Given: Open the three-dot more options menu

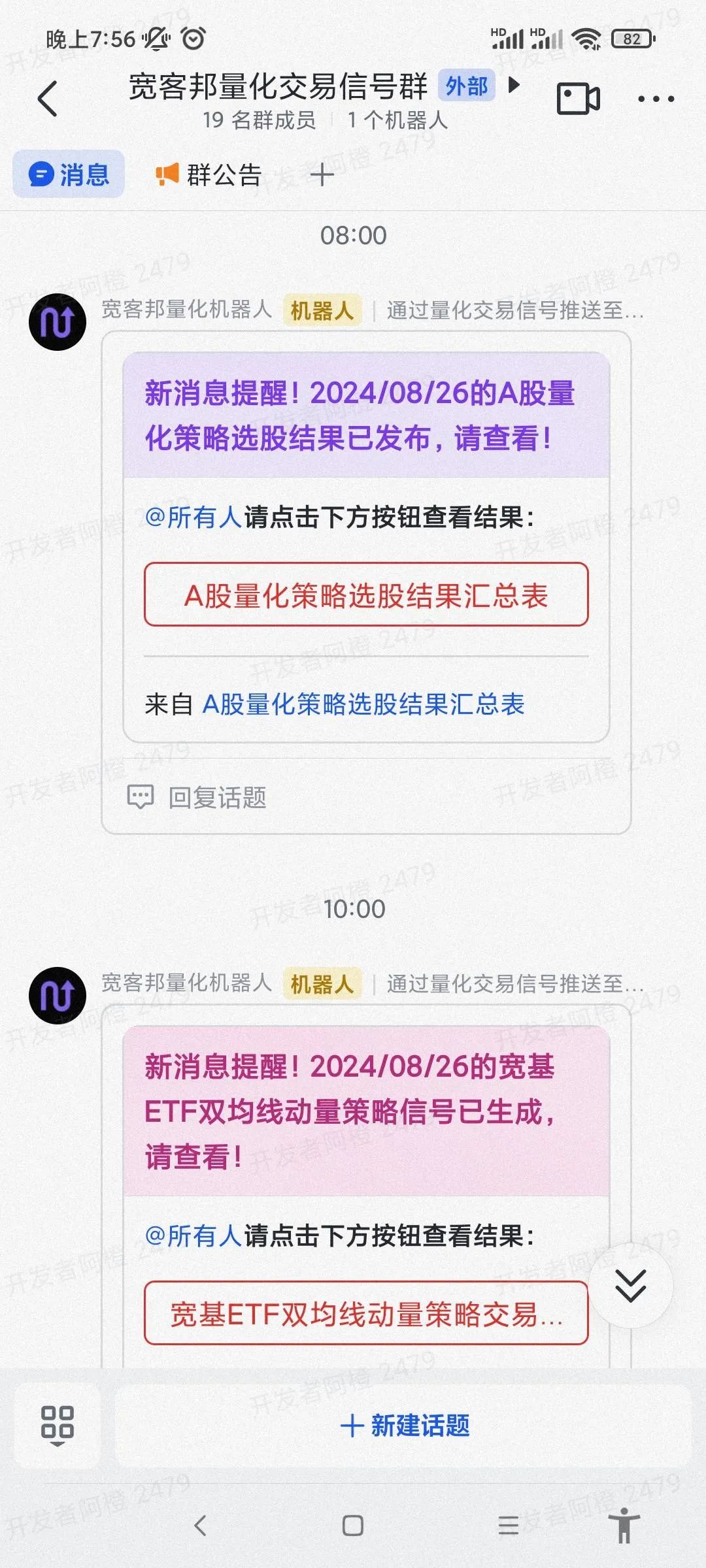Looking at the screenshot, I should click(656, 99).
